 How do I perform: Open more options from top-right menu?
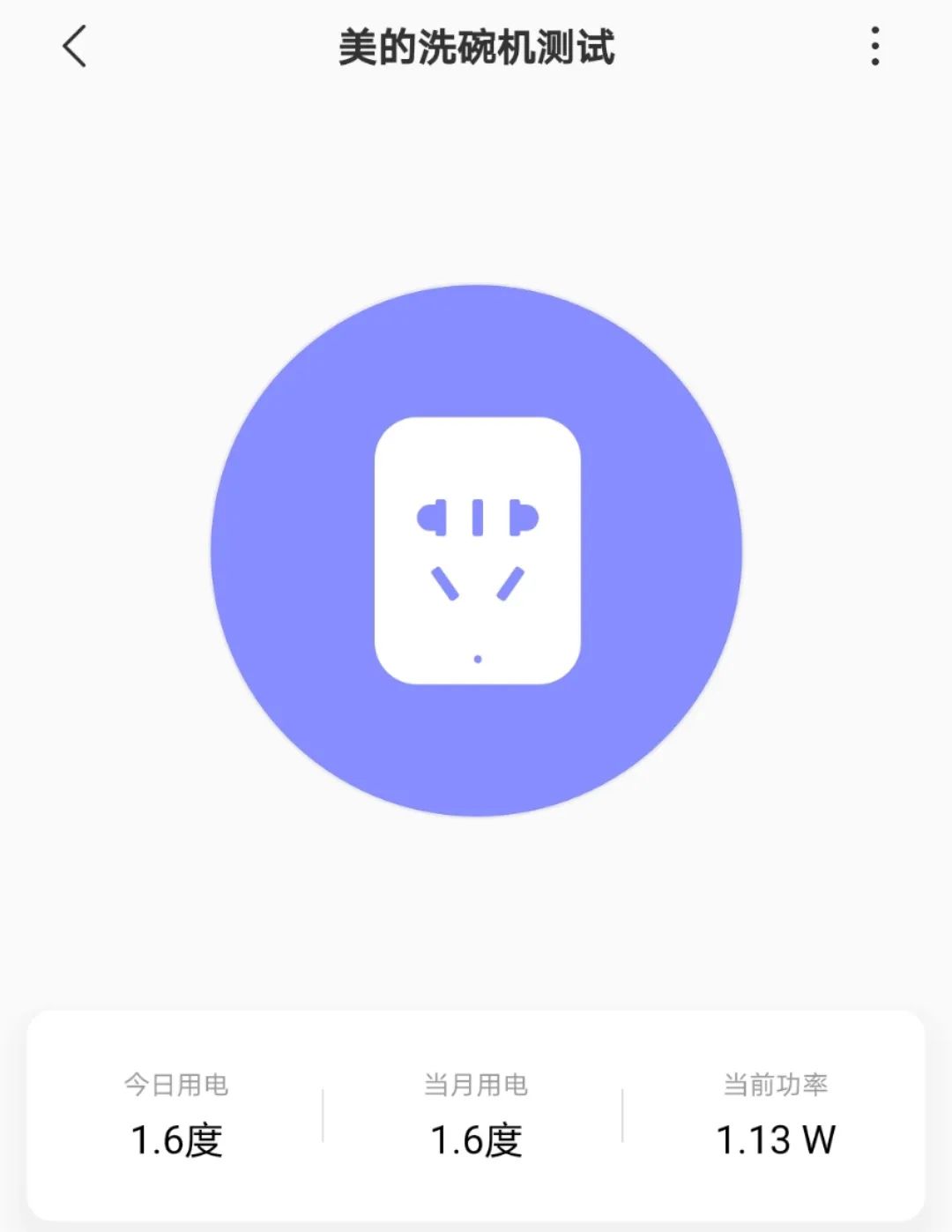[874, 50]
